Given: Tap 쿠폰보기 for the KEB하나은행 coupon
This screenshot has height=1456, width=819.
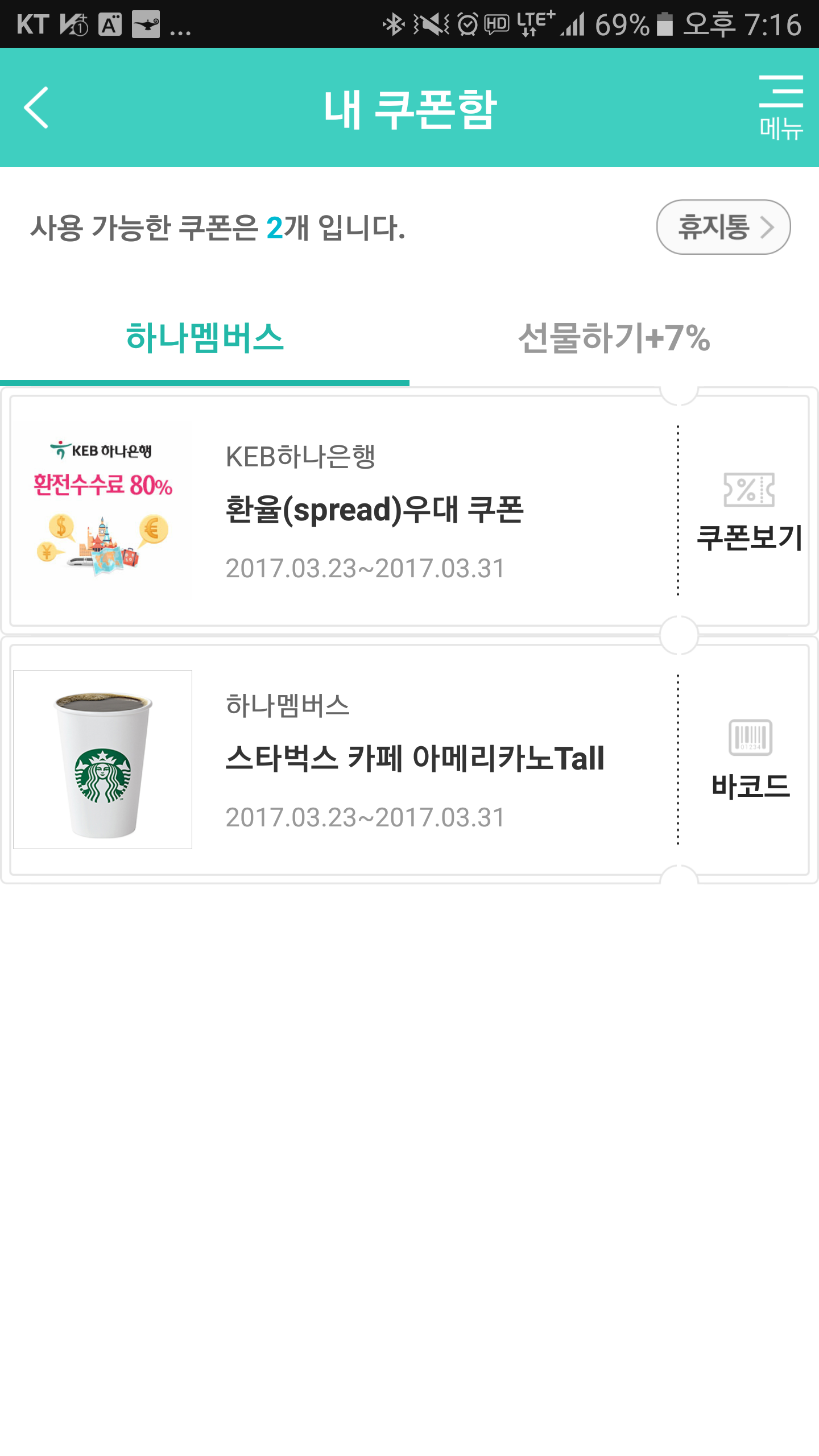Looking at the screenshot, I should 748,512.
